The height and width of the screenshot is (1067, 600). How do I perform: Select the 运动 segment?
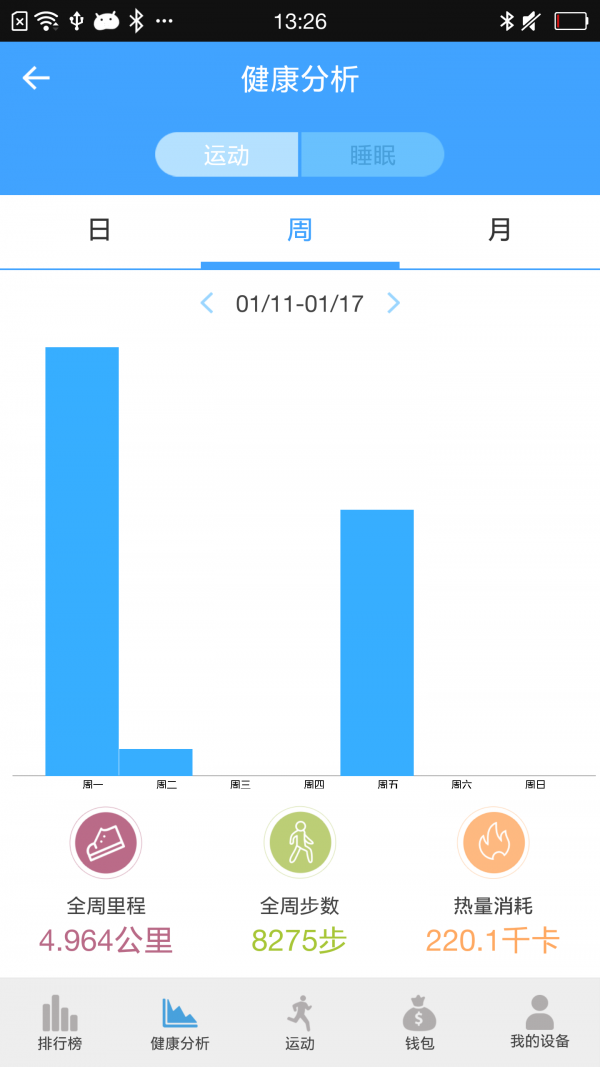tap(227, 155)
